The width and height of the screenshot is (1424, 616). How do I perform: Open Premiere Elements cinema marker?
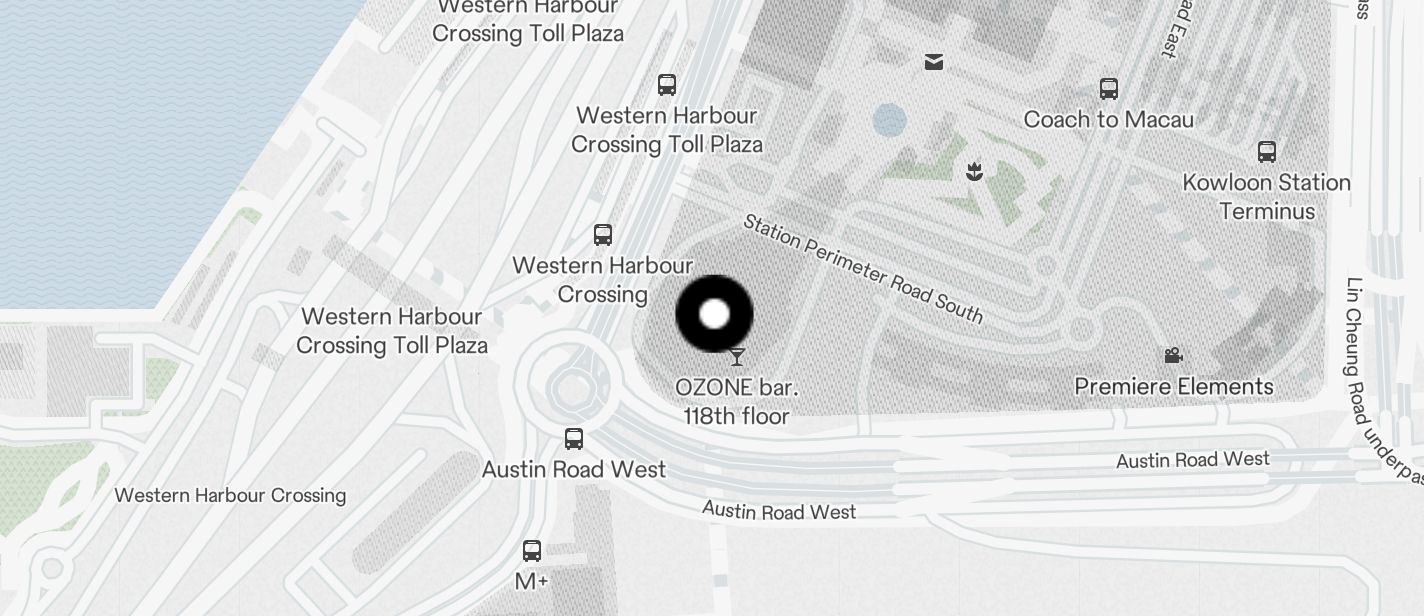tap(1173, 355)
